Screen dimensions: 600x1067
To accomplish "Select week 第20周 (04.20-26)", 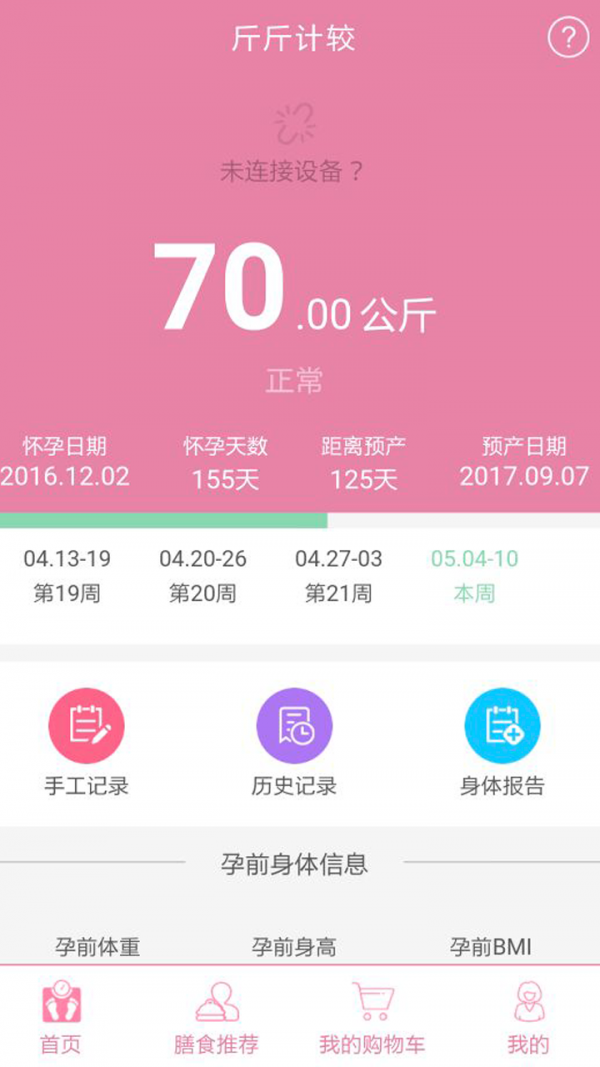I will (x=203, y=576).
